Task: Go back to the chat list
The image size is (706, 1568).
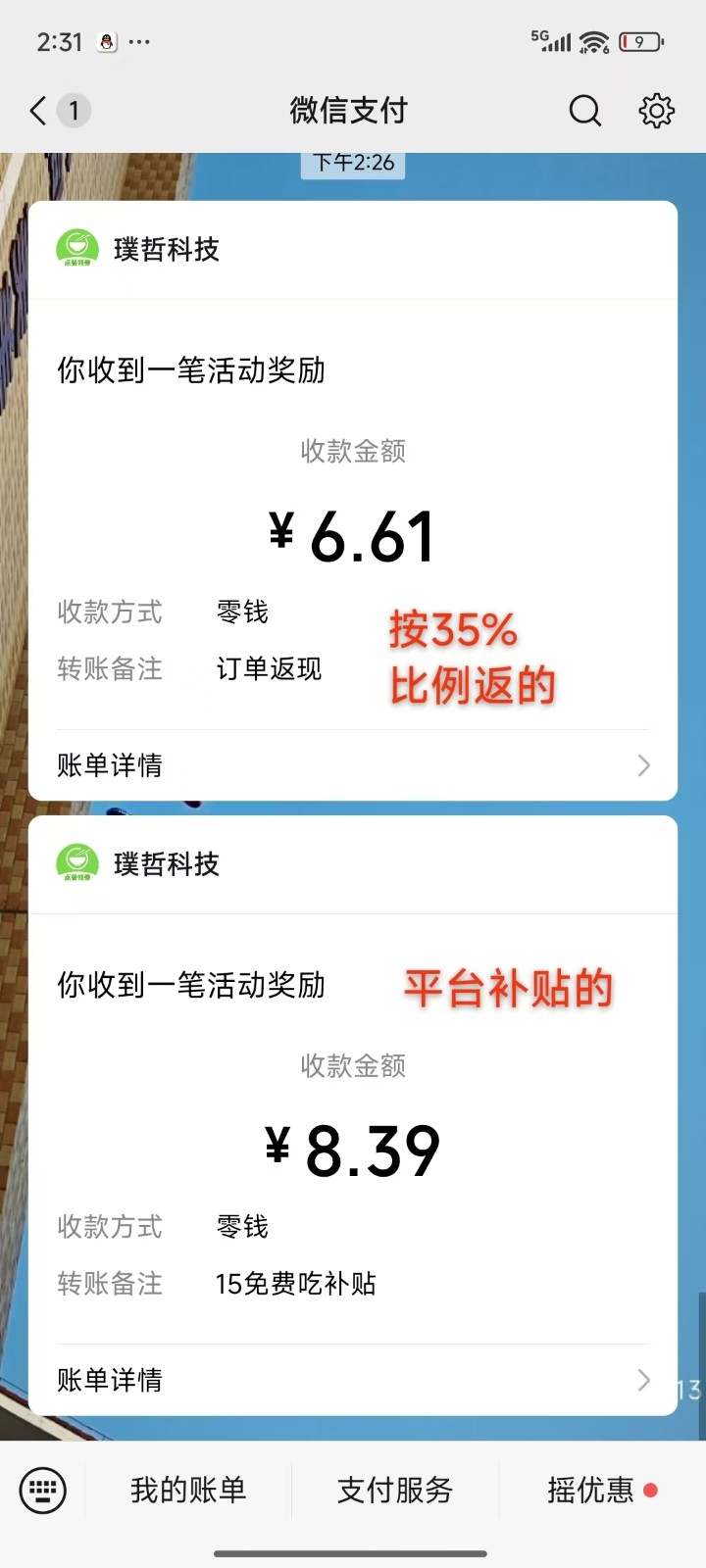Action: click(39, 111)
